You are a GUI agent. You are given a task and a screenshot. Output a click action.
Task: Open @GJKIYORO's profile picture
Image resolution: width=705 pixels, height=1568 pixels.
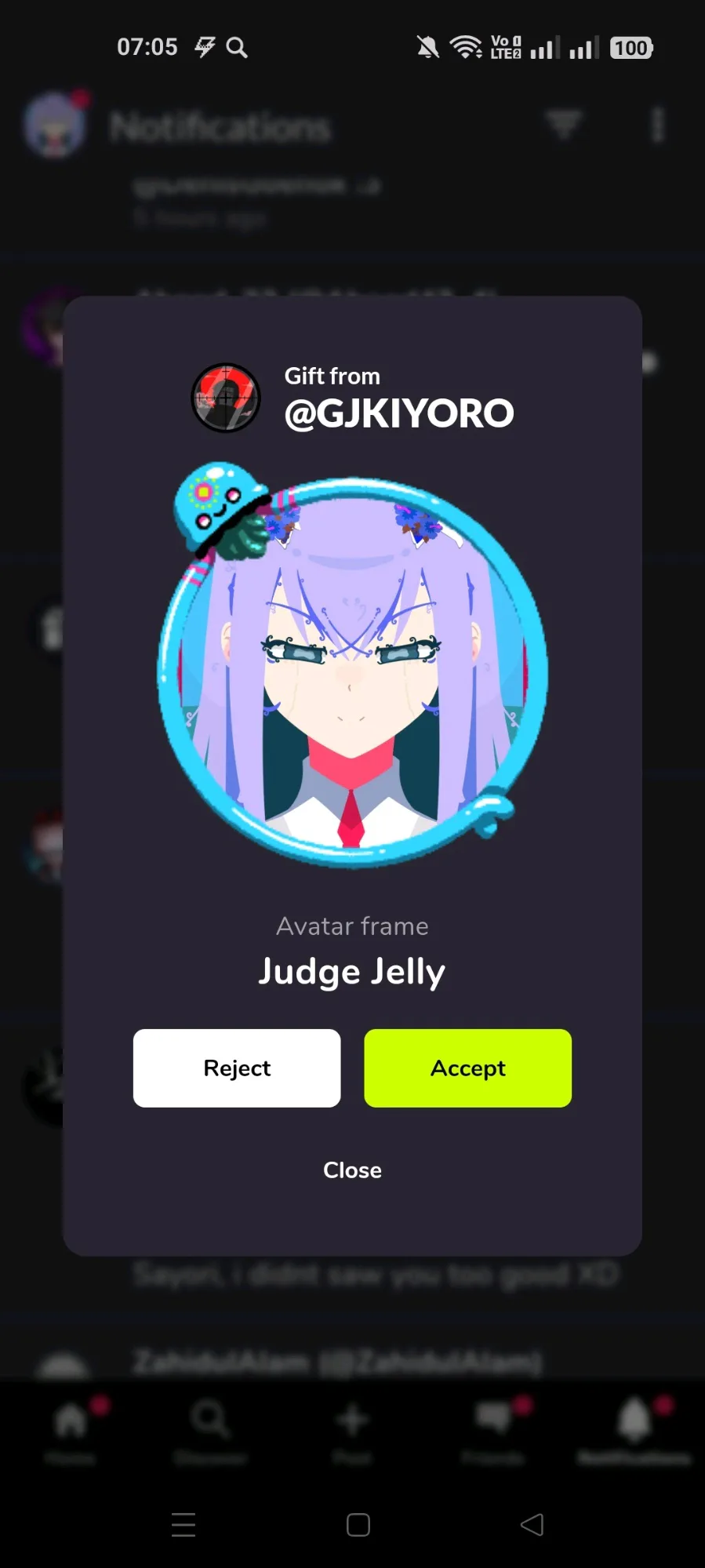click(226, 398)
